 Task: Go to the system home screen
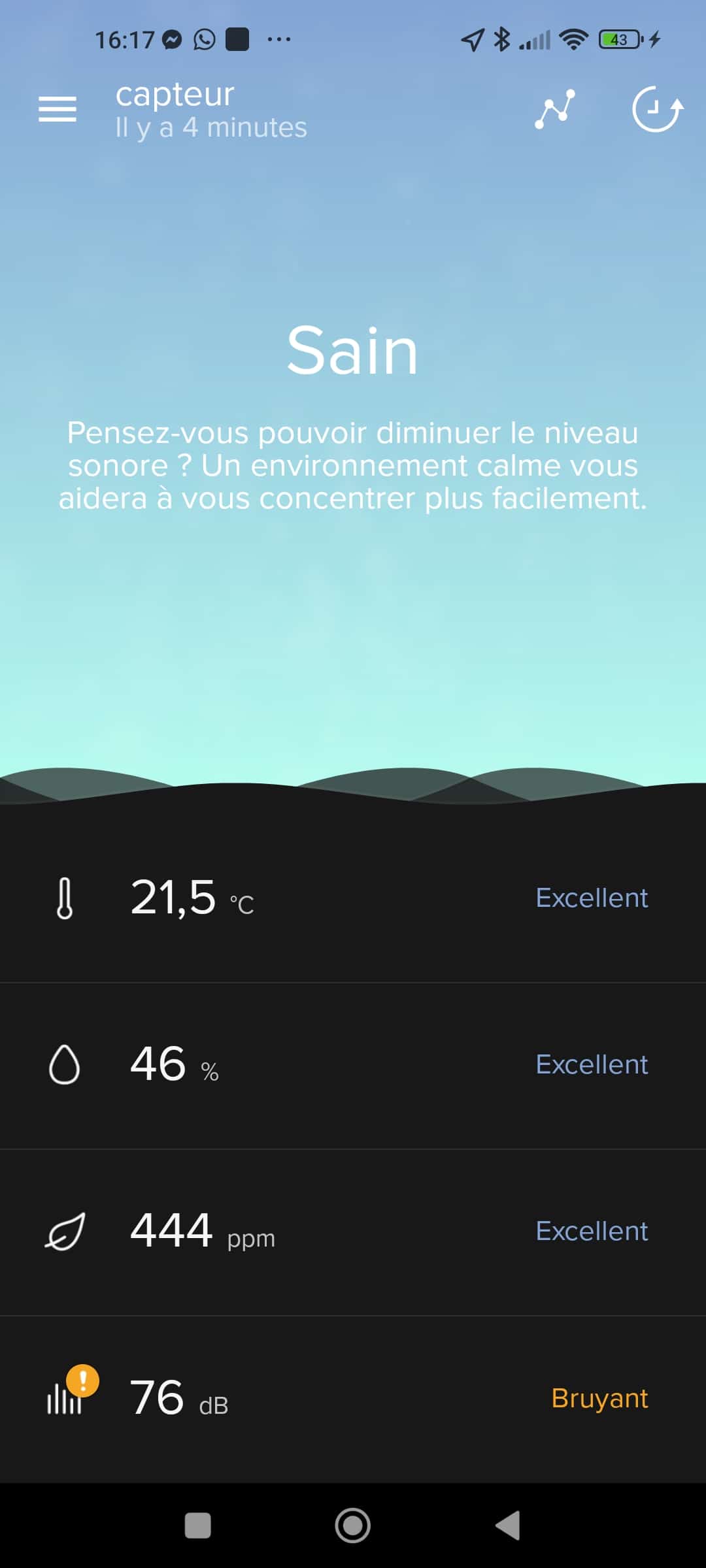pyautogui.click(x=352, y=1526)
